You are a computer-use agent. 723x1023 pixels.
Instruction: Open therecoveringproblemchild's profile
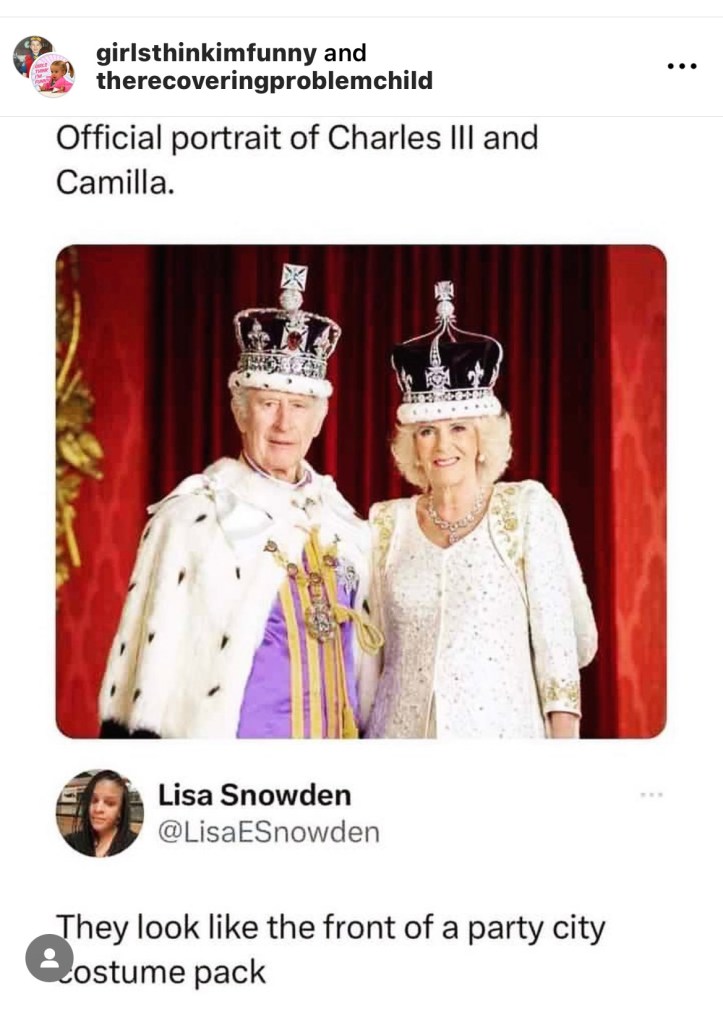[264, 81]
